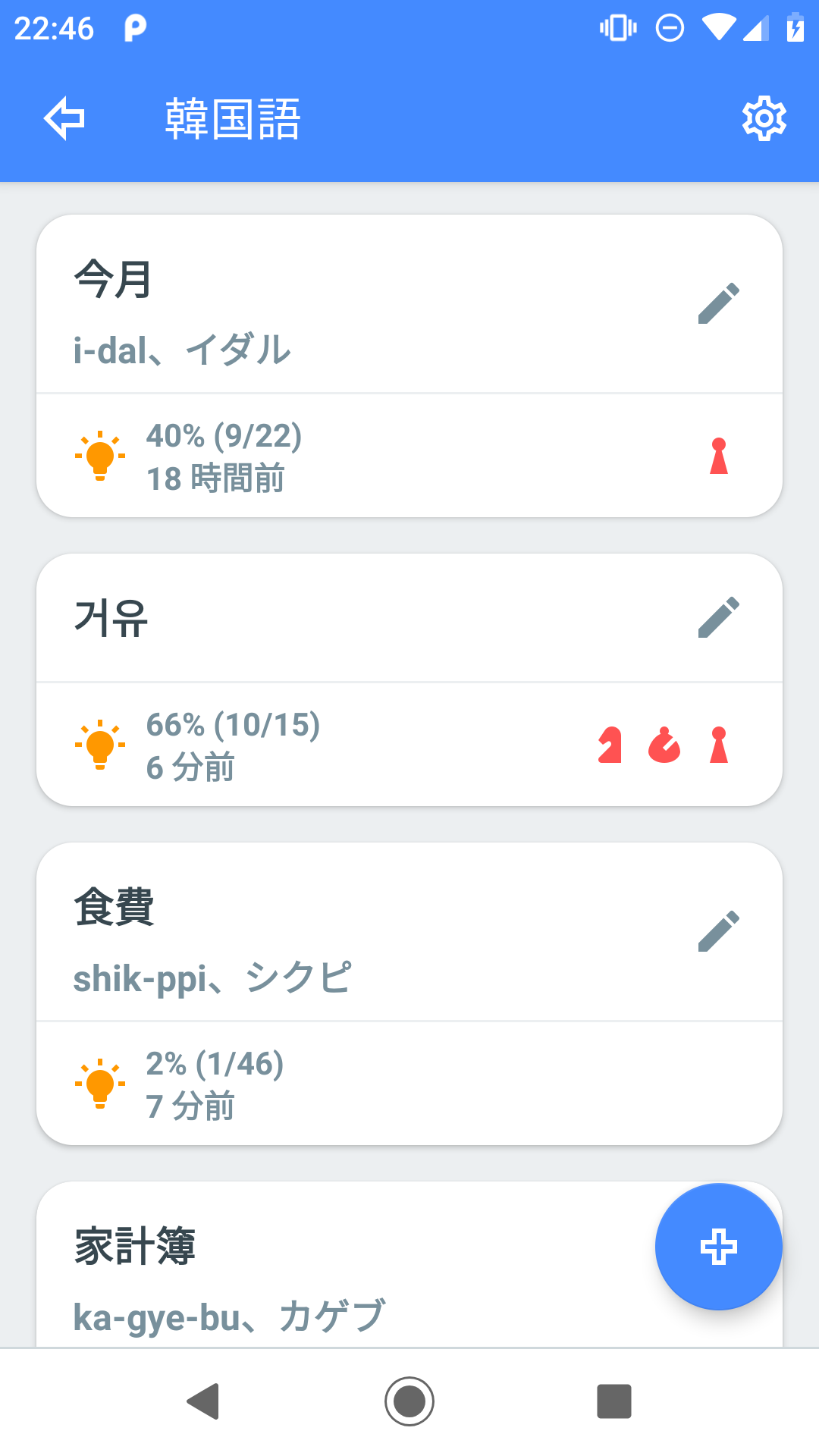Tap the red stopwatch quiz icon on 거유
Viewport: 819px width, 1456px height.
tap(664, 743)
